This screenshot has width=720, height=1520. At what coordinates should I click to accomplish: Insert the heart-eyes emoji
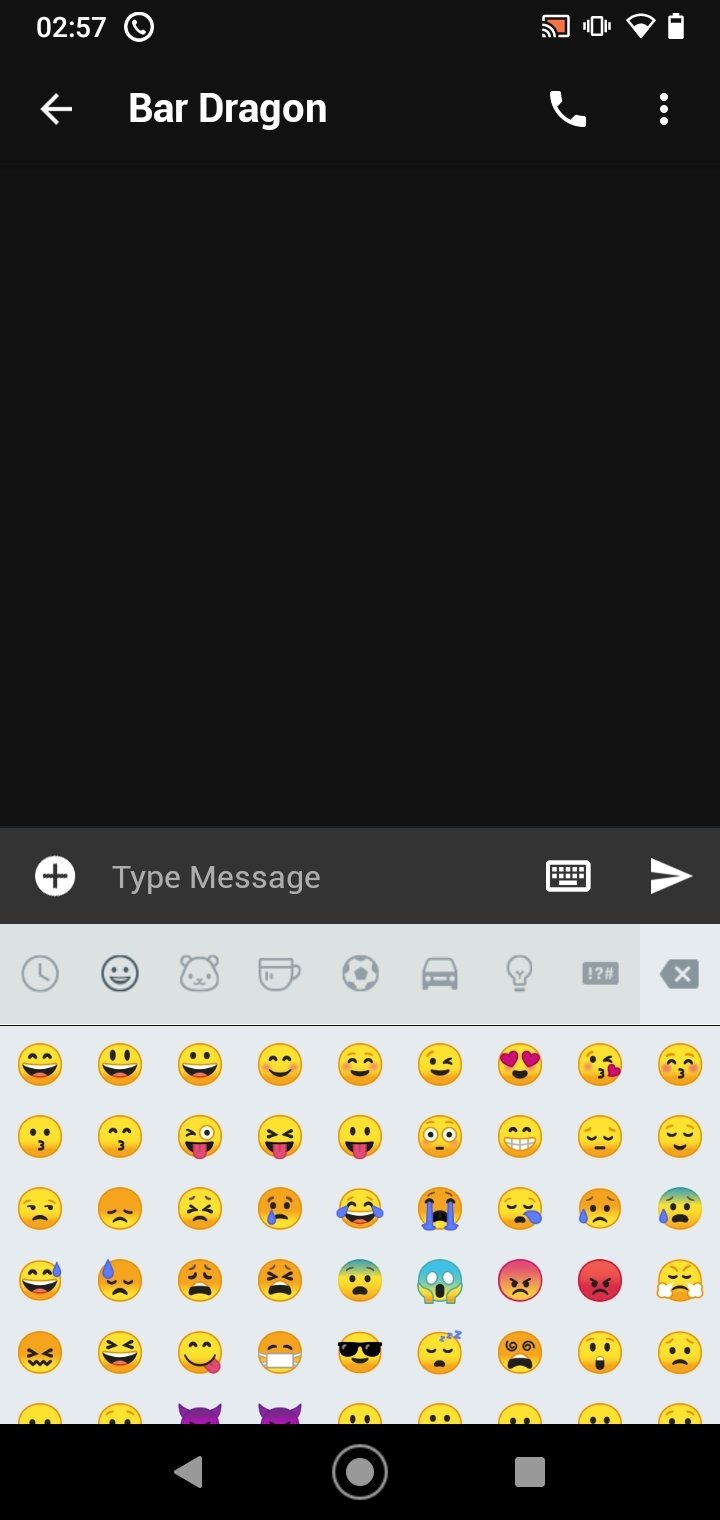coord(520,1065)
